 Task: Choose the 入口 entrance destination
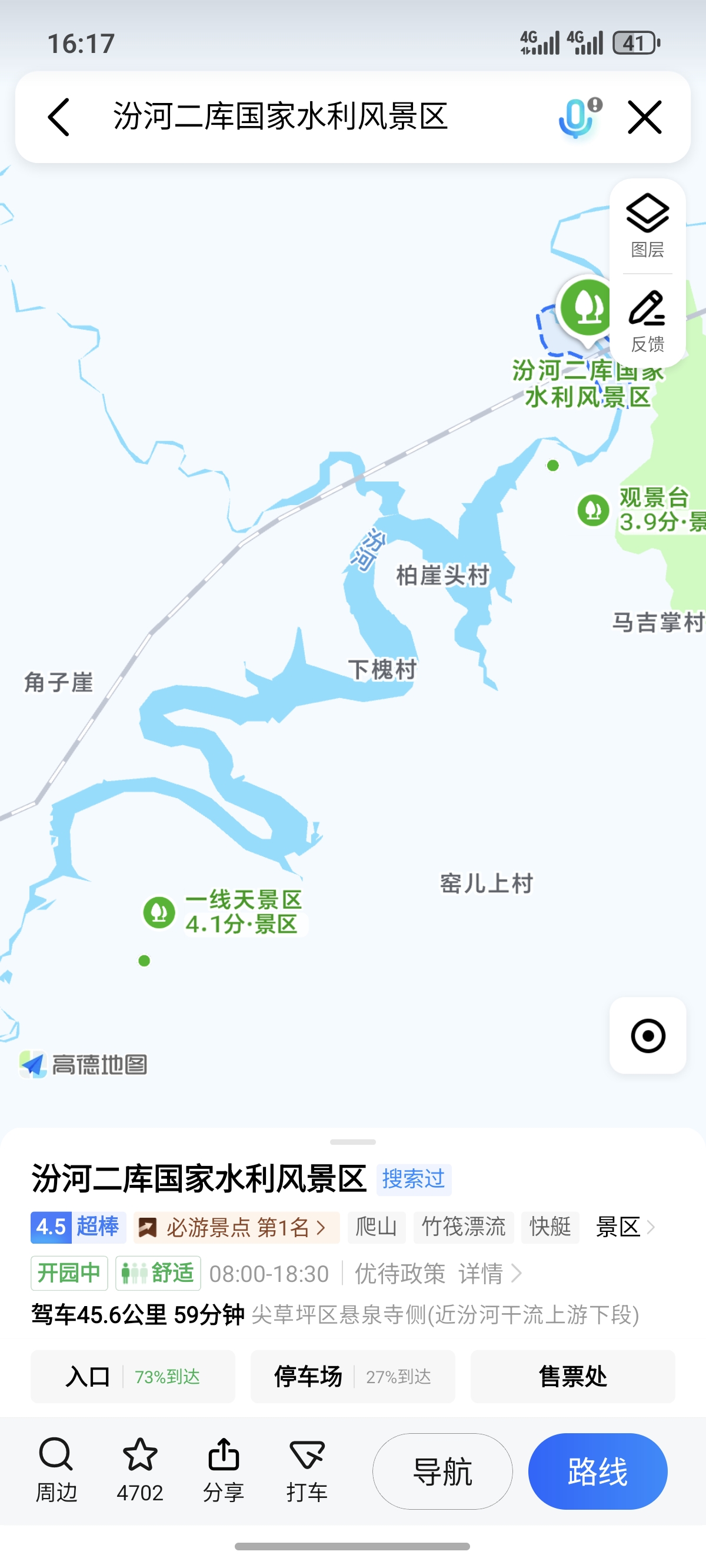pyautogui.click(x=133, y=1376)
